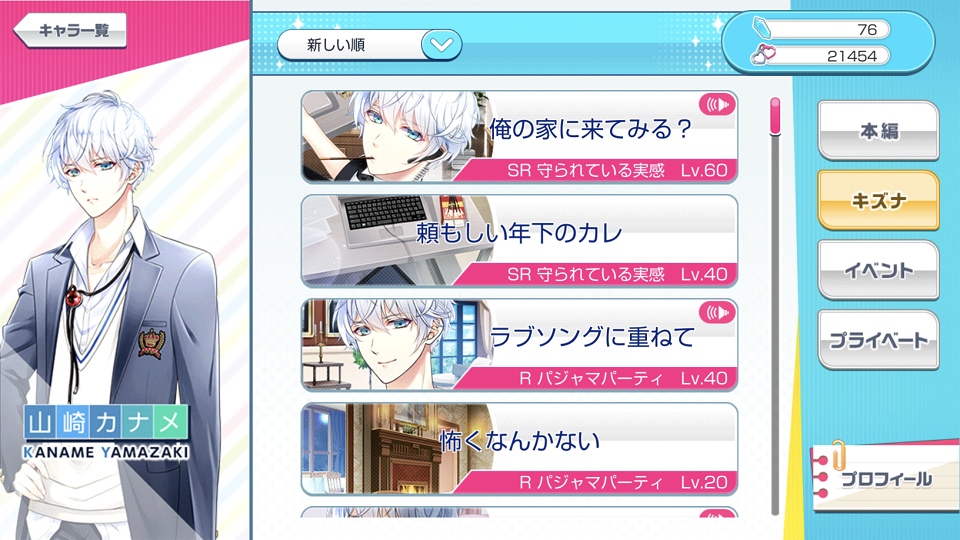Image resolution: width=960 pixels, height=540 pixels.
Task: Select the キズナ tab
Action: [x=877, y=200]
